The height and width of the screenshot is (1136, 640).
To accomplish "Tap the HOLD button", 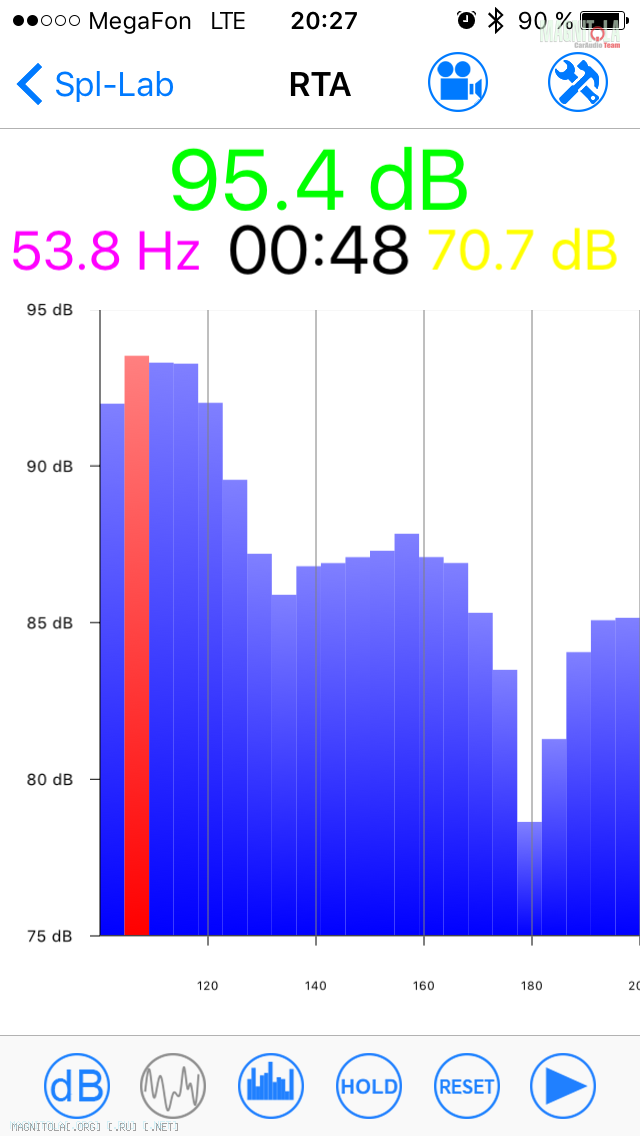I will 369,1085.
